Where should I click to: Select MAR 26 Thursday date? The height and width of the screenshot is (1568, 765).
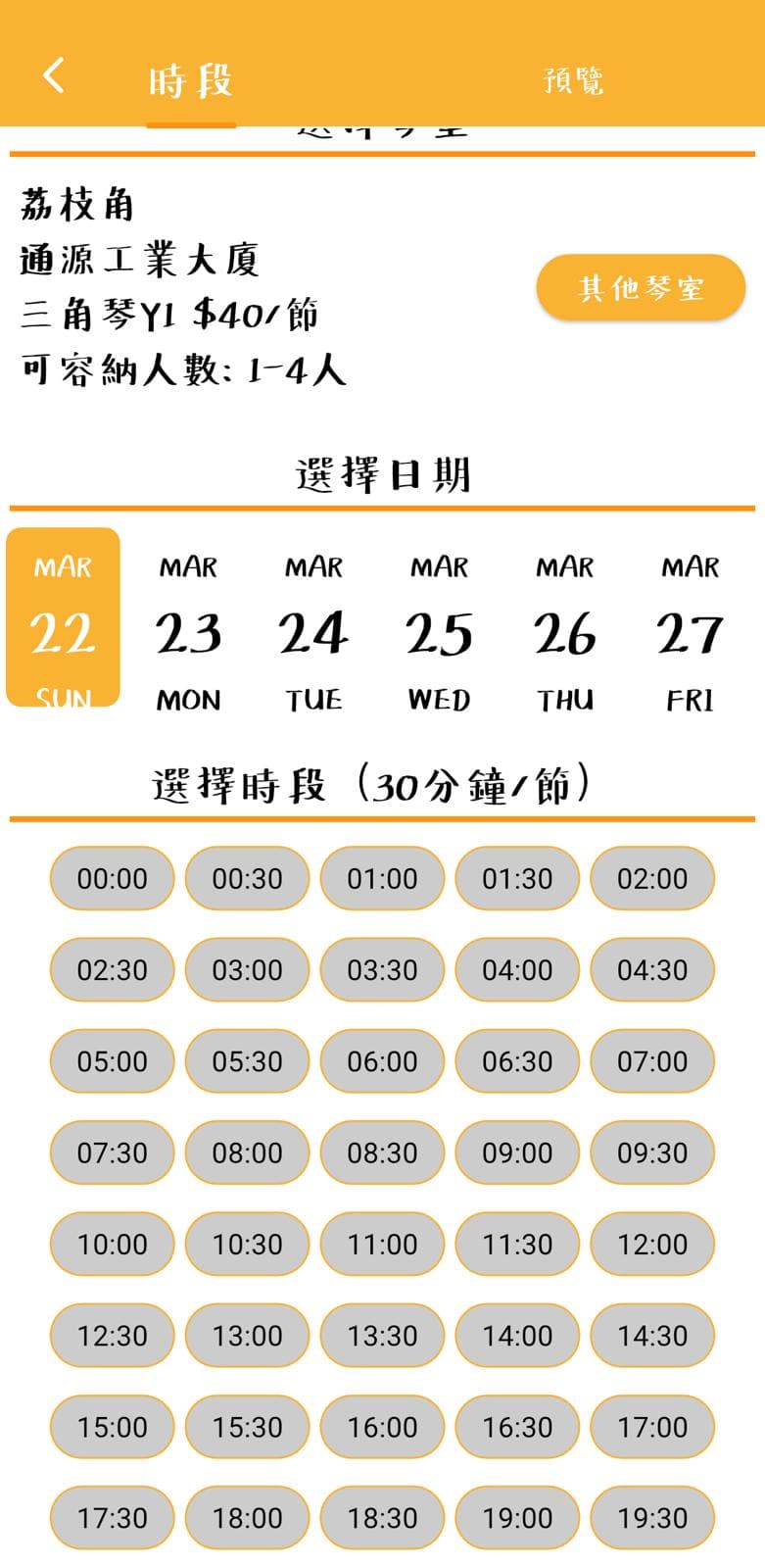[565, 630]
